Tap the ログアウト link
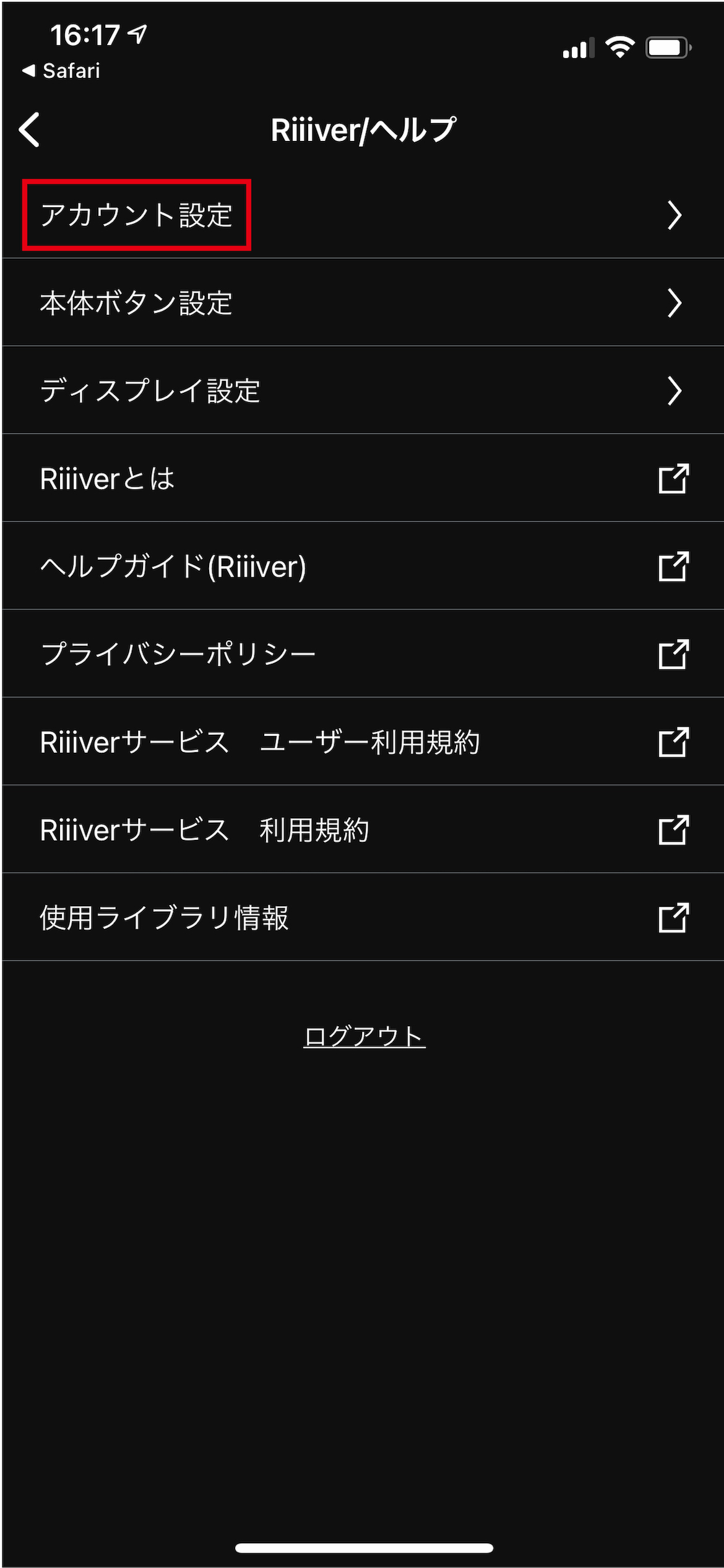Image resolution: width=724 pixels, height=1568 pixels. pos(364,1036)
